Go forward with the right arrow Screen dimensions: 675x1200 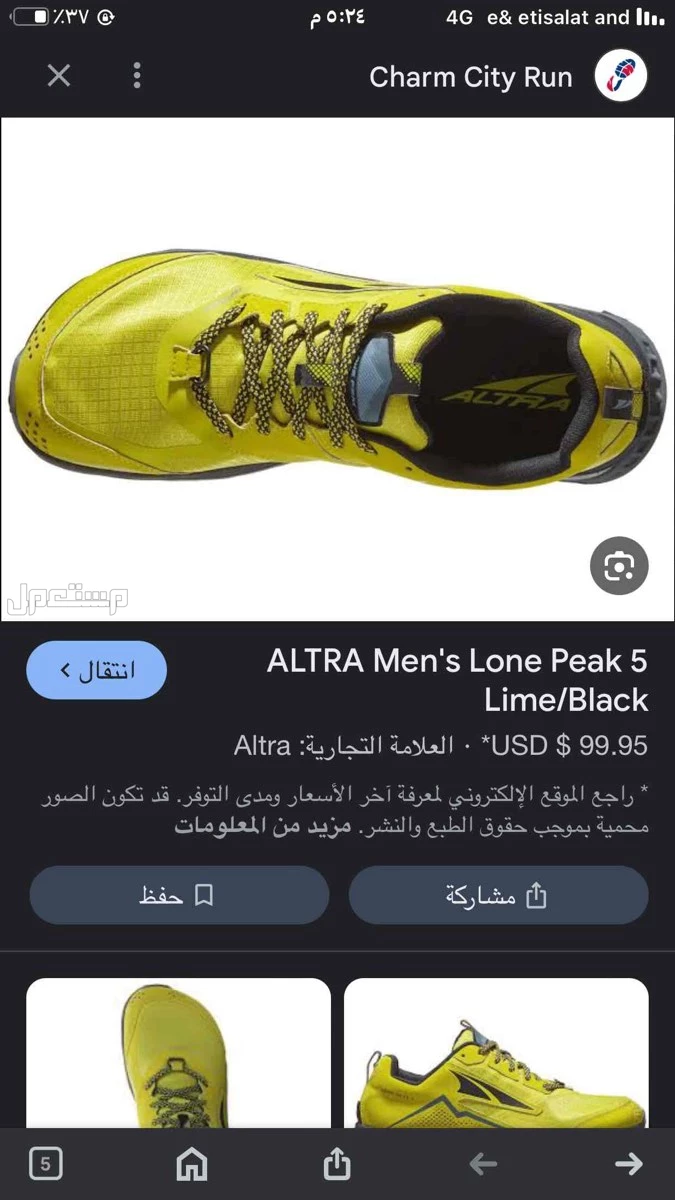pyautogui.click(x=628, y=1163)
